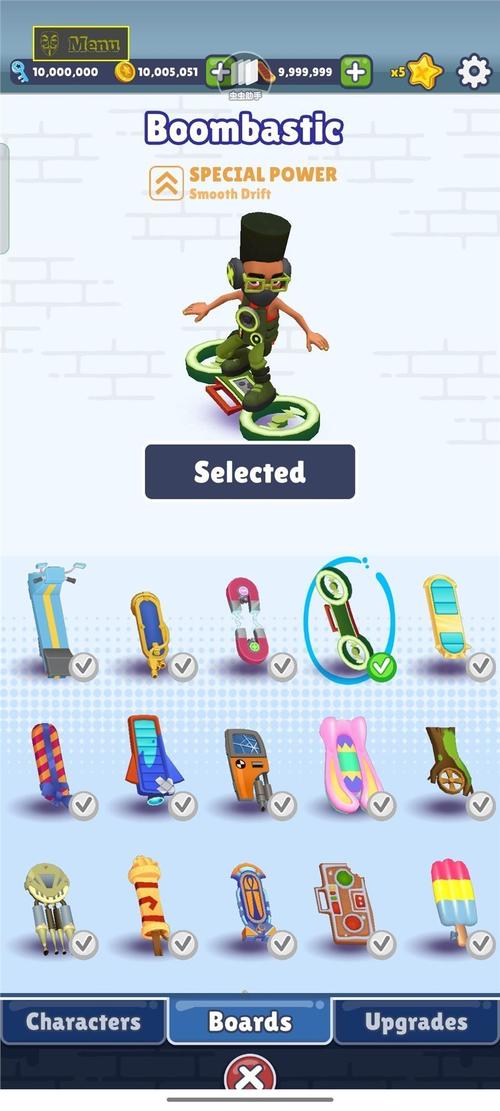The image size is (500, 1111).
Task: Select the Boards tab
Action: coord(250,1021)
